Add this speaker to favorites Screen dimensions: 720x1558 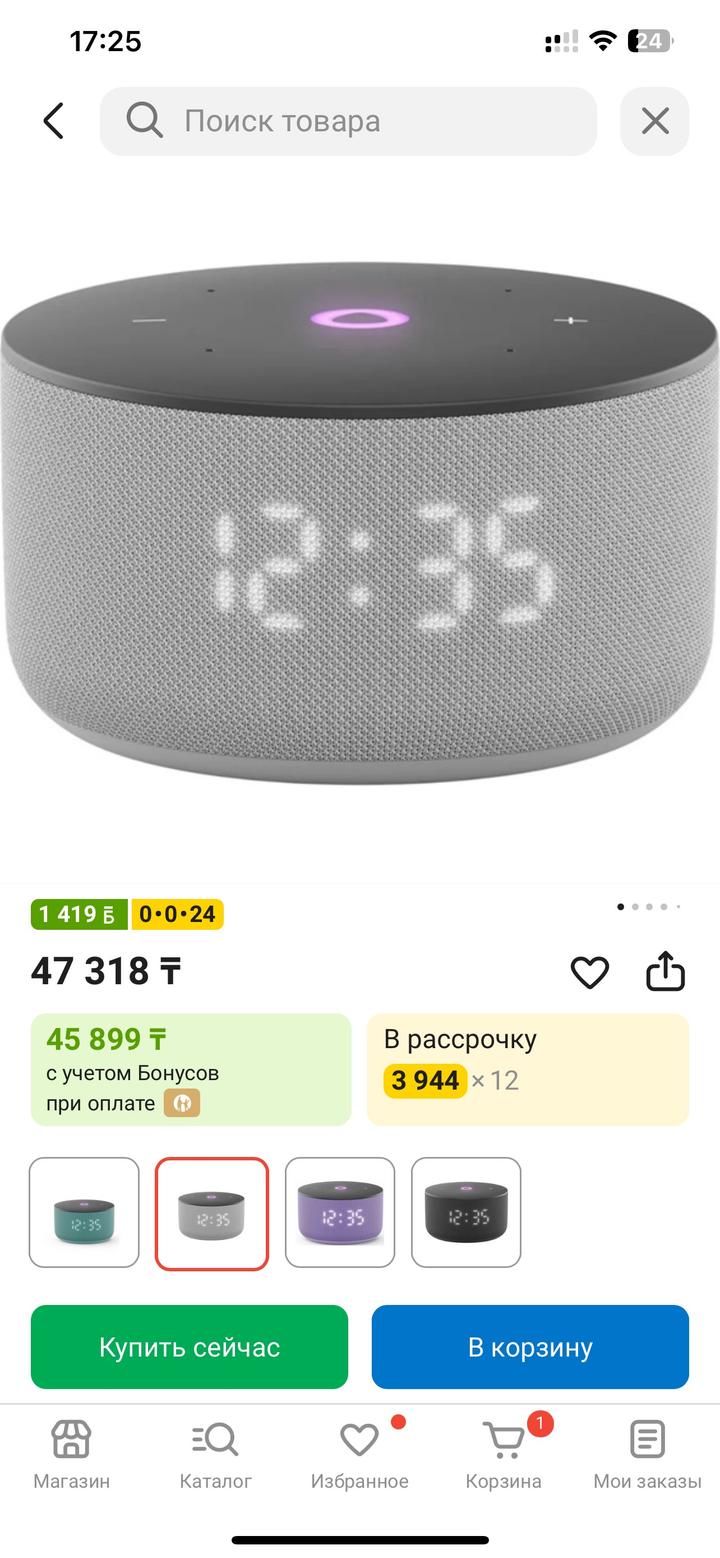click(589, 972)
